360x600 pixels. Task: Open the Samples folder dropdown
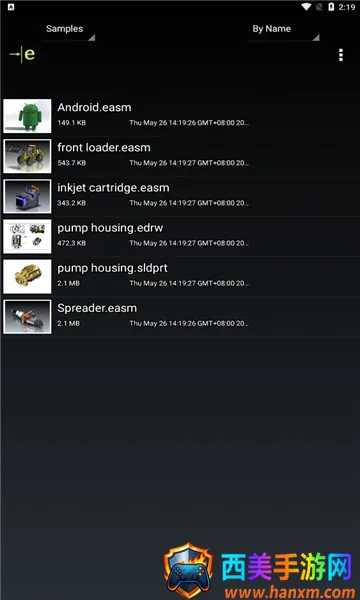click(x=68, y=29)
